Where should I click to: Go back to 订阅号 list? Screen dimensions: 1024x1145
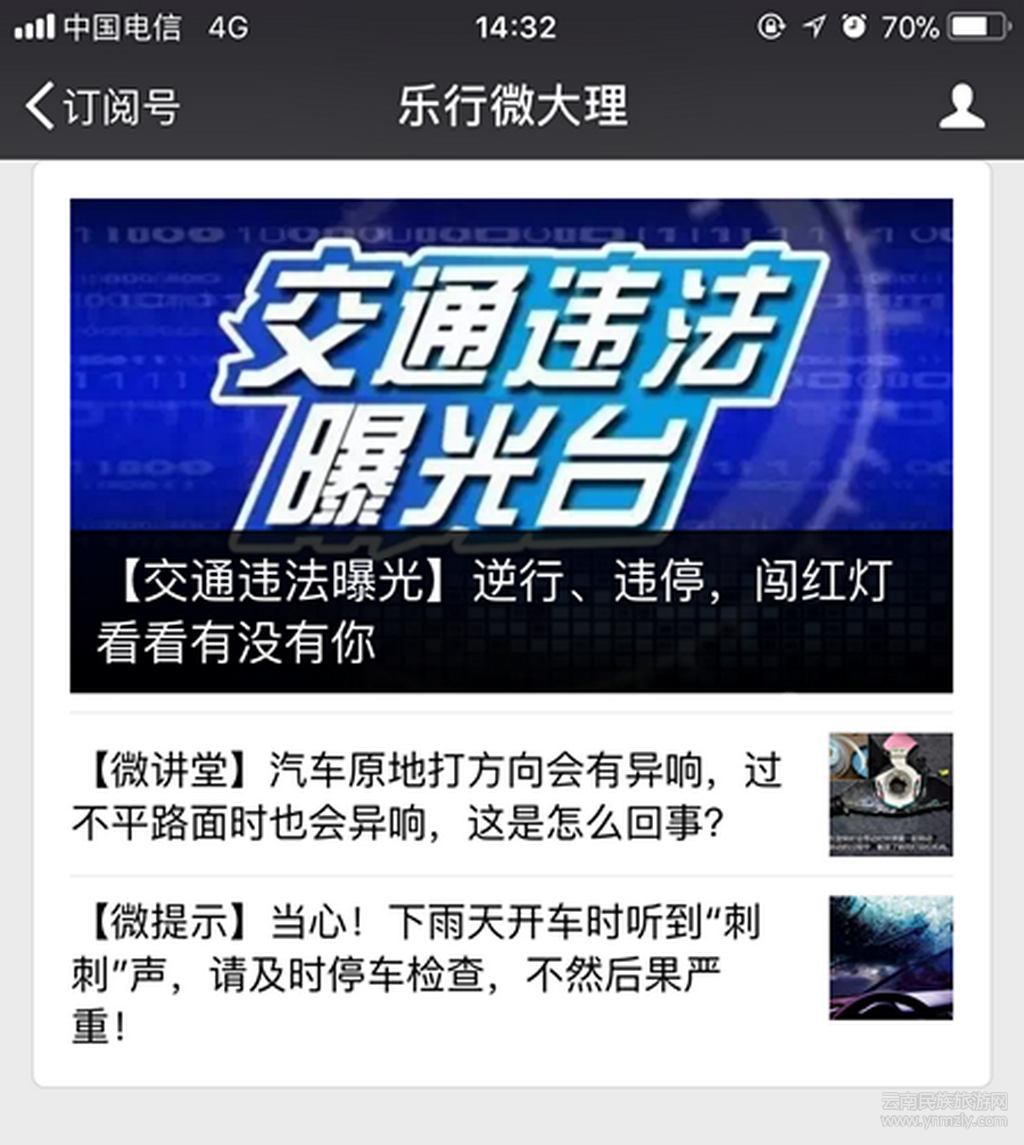pos(100,106)
